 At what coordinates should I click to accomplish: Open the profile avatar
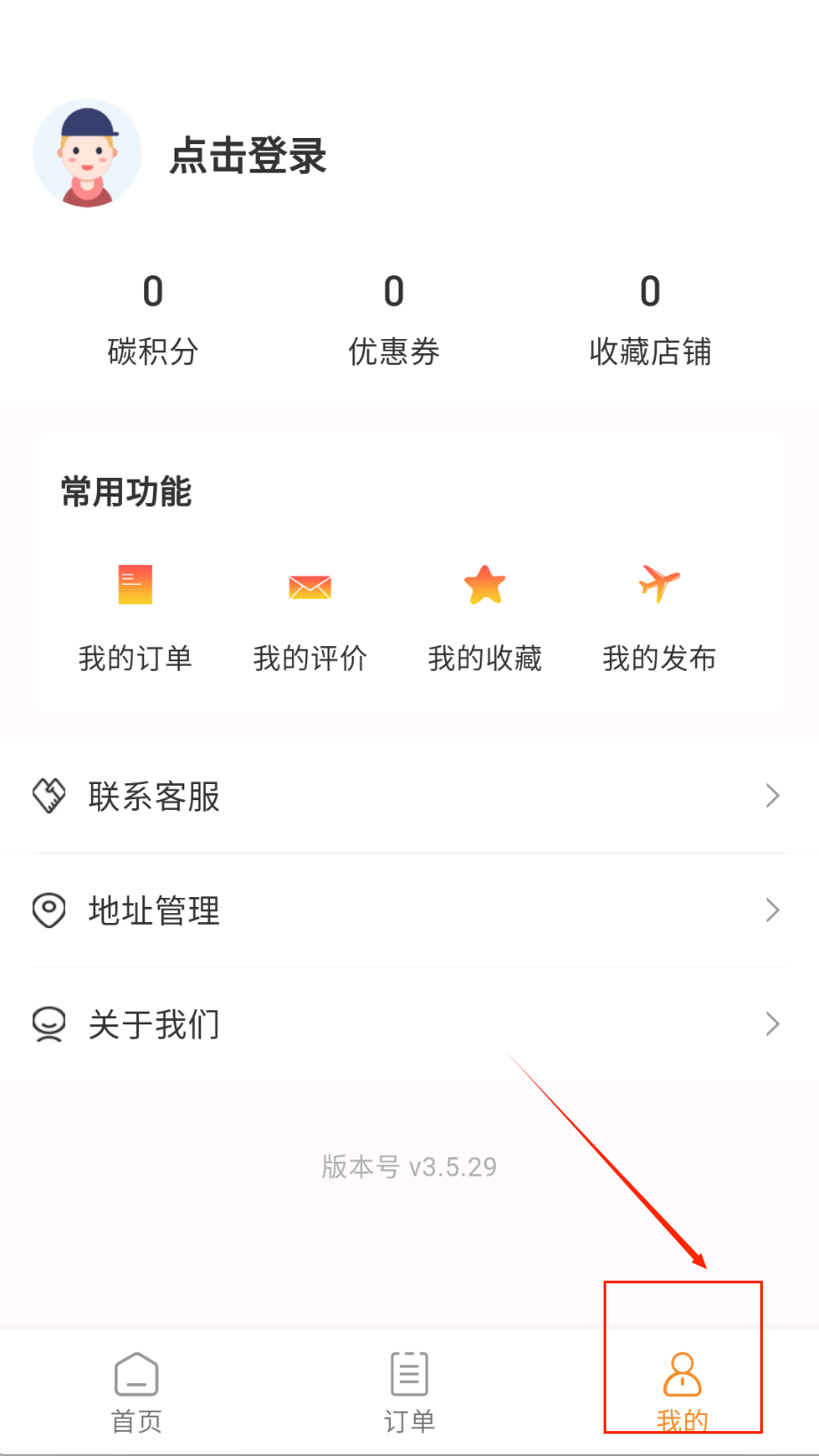coord(87,153)
